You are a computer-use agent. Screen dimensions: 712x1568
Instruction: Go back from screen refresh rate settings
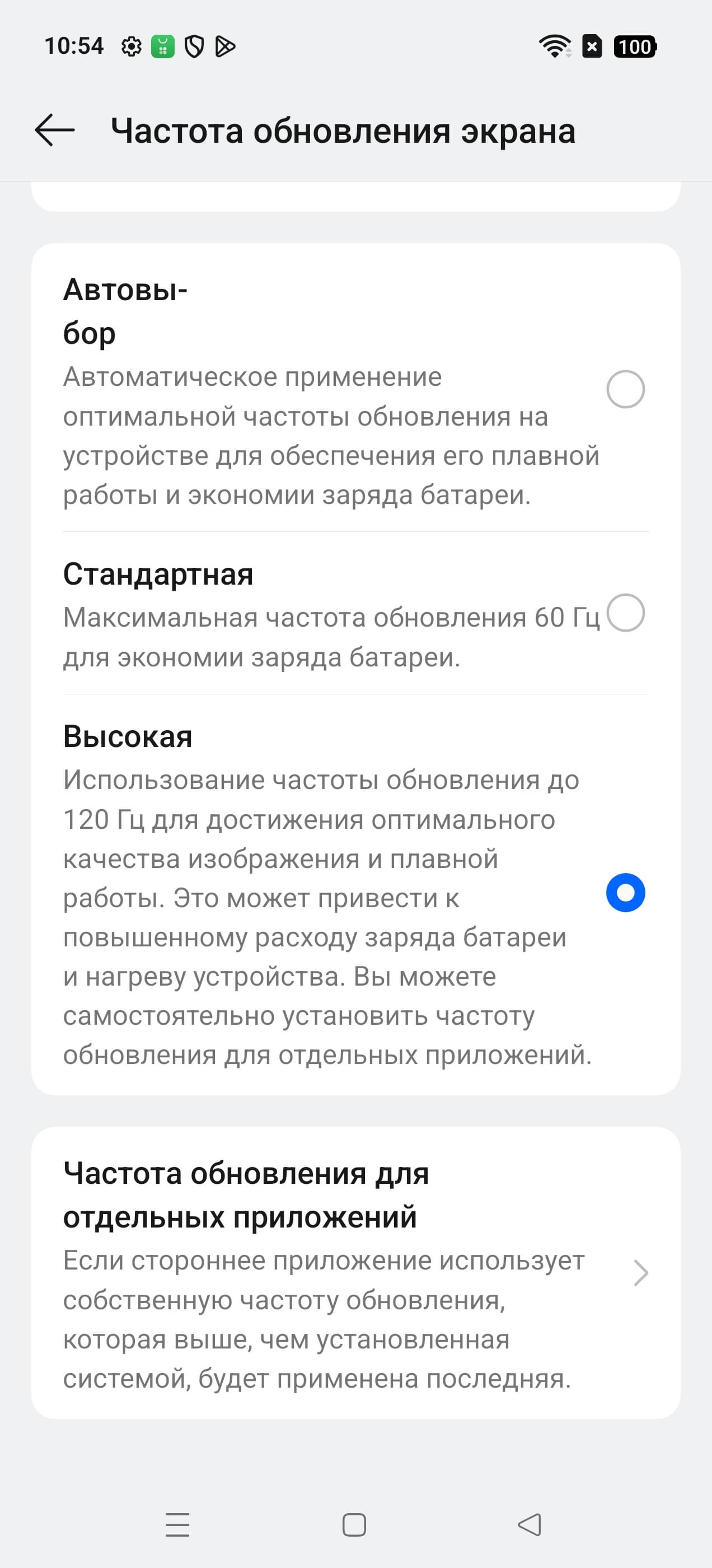55,130
